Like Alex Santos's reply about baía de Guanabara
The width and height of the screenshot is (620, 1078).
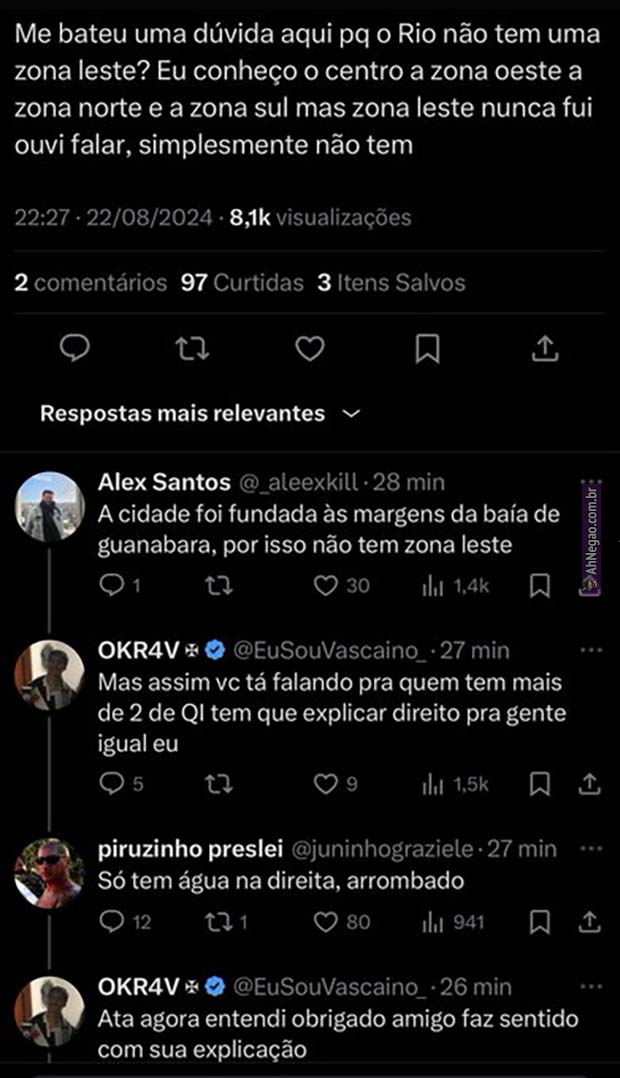[326, 586]
